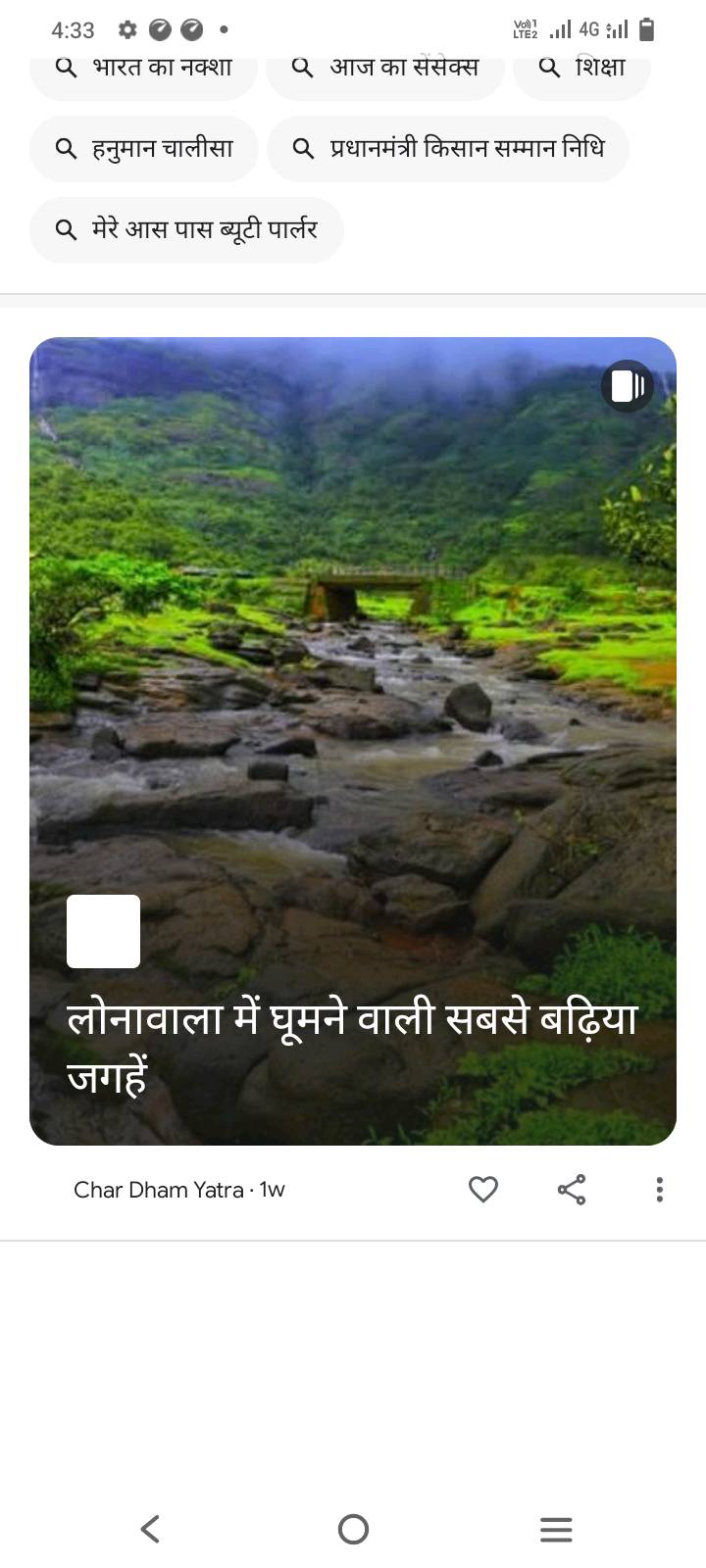
Task: Like the Char Dham Yatra story
Action: (483, 1190)
